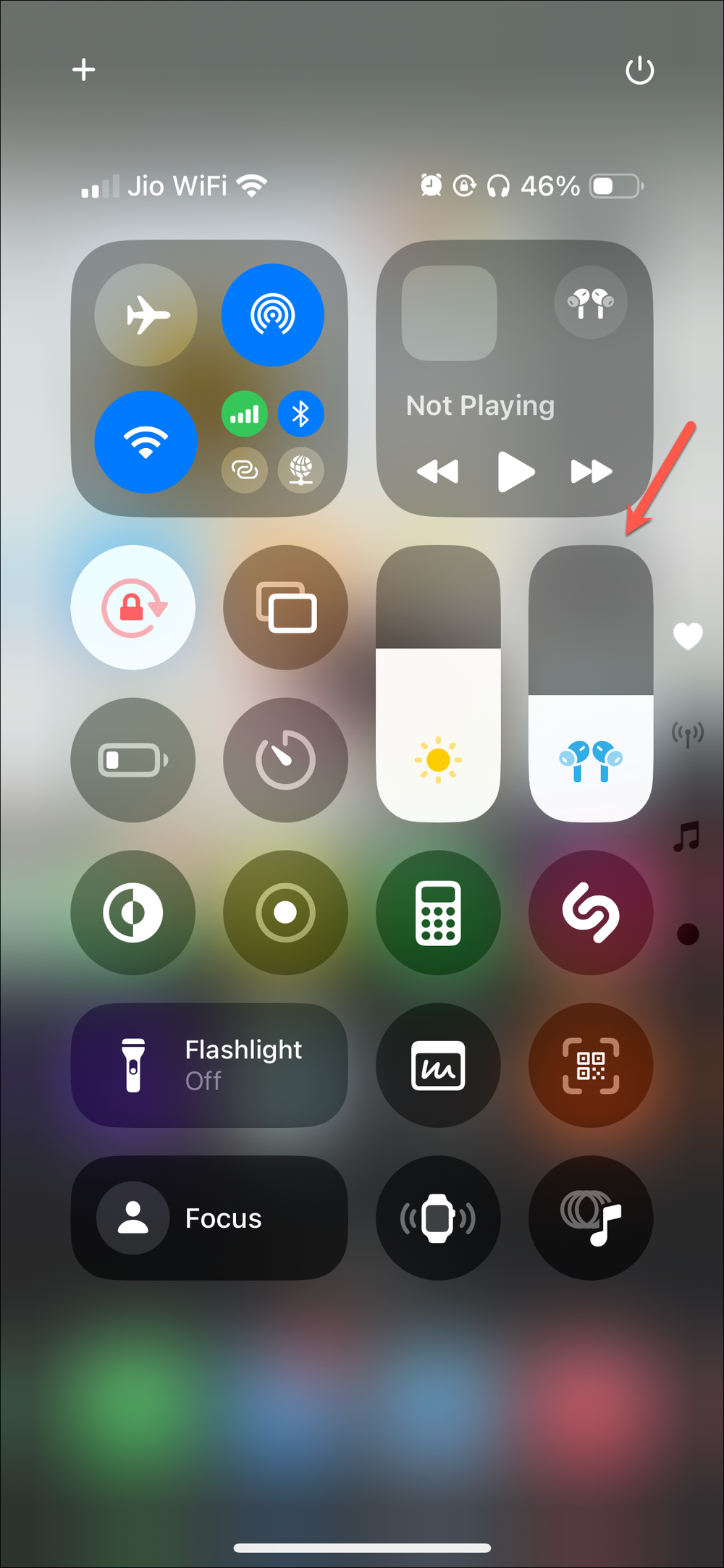Screen dimensions: 724x1568
Task: Tap the Cellular Data icon
Action: (245, 414)
